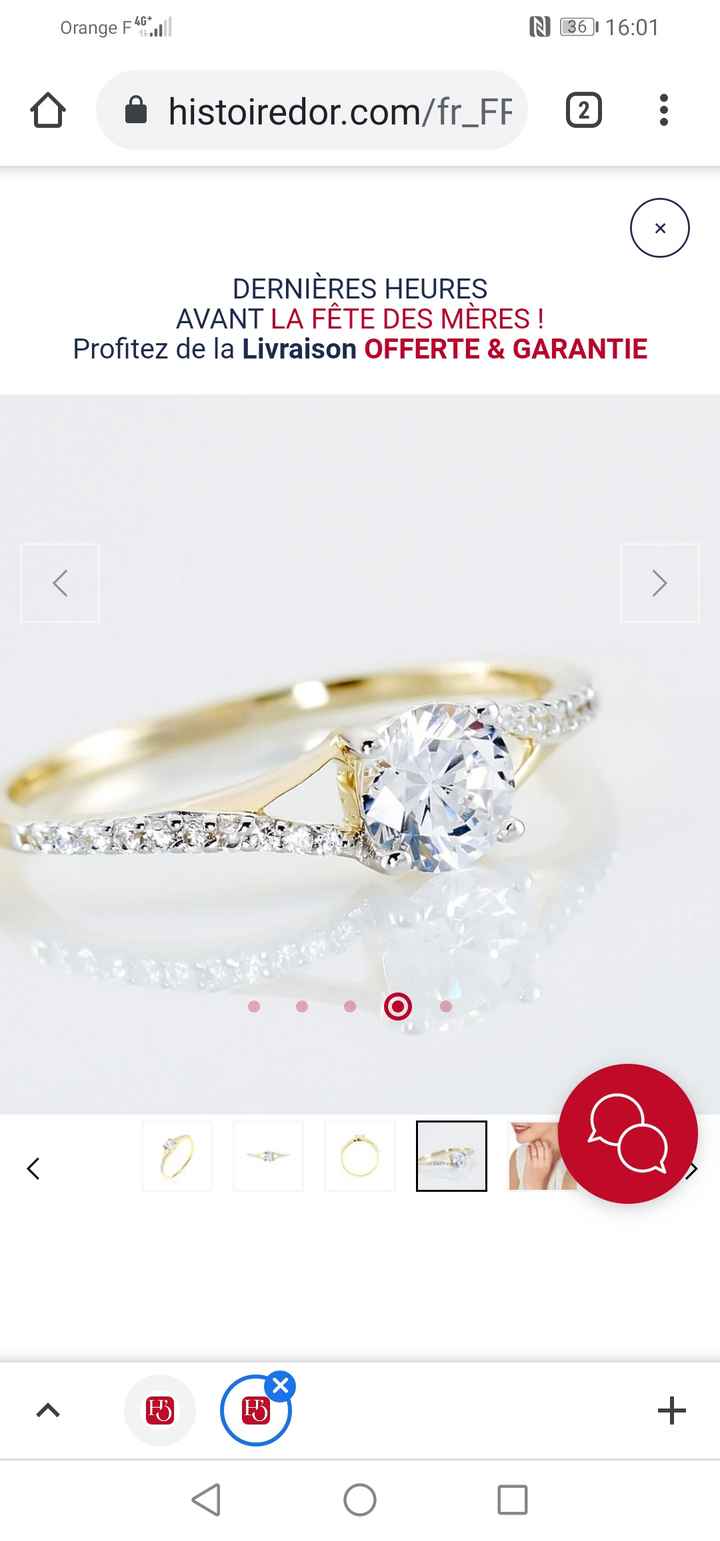This screenshot has width=720, height=1541.
Task: Add a new browser tab
Action: point(672,1410)
